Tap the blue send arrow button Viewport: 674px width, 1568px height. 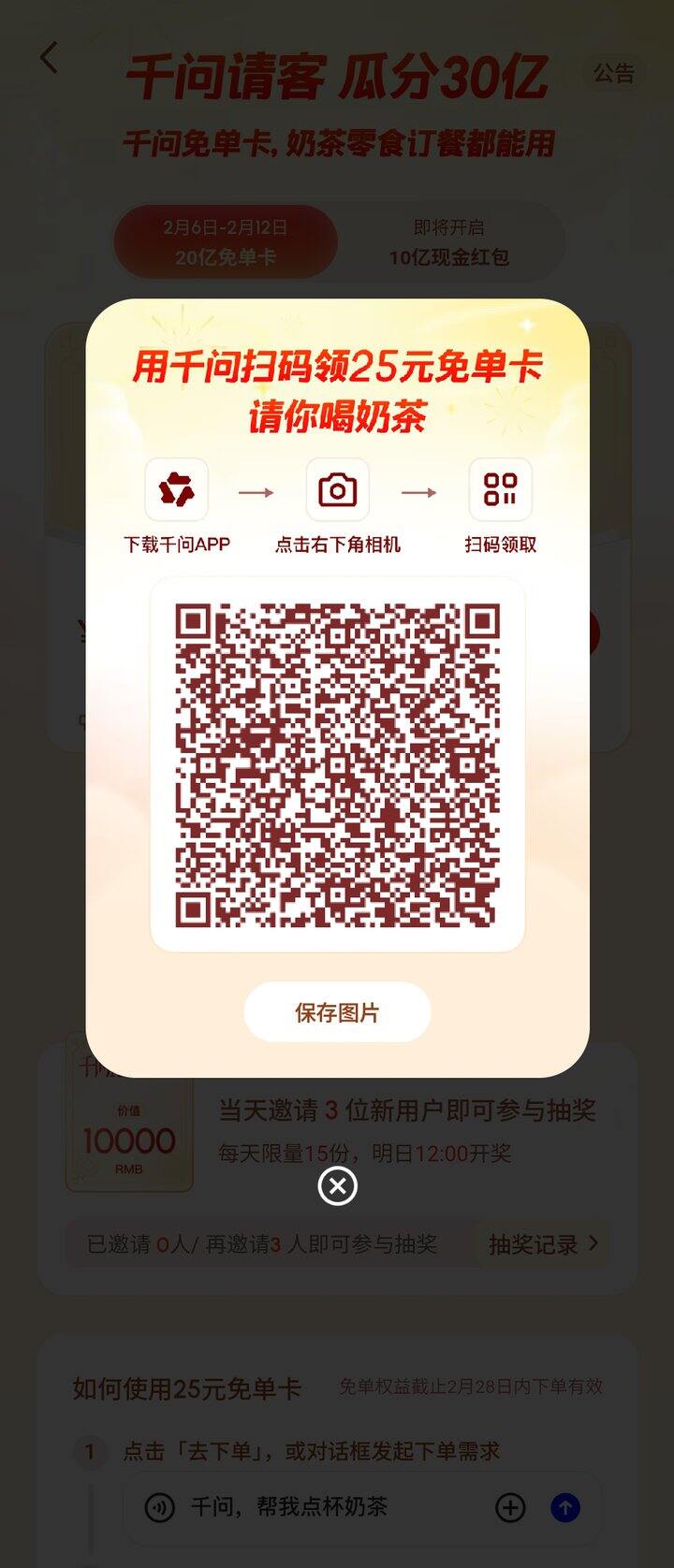[565, 1508]
